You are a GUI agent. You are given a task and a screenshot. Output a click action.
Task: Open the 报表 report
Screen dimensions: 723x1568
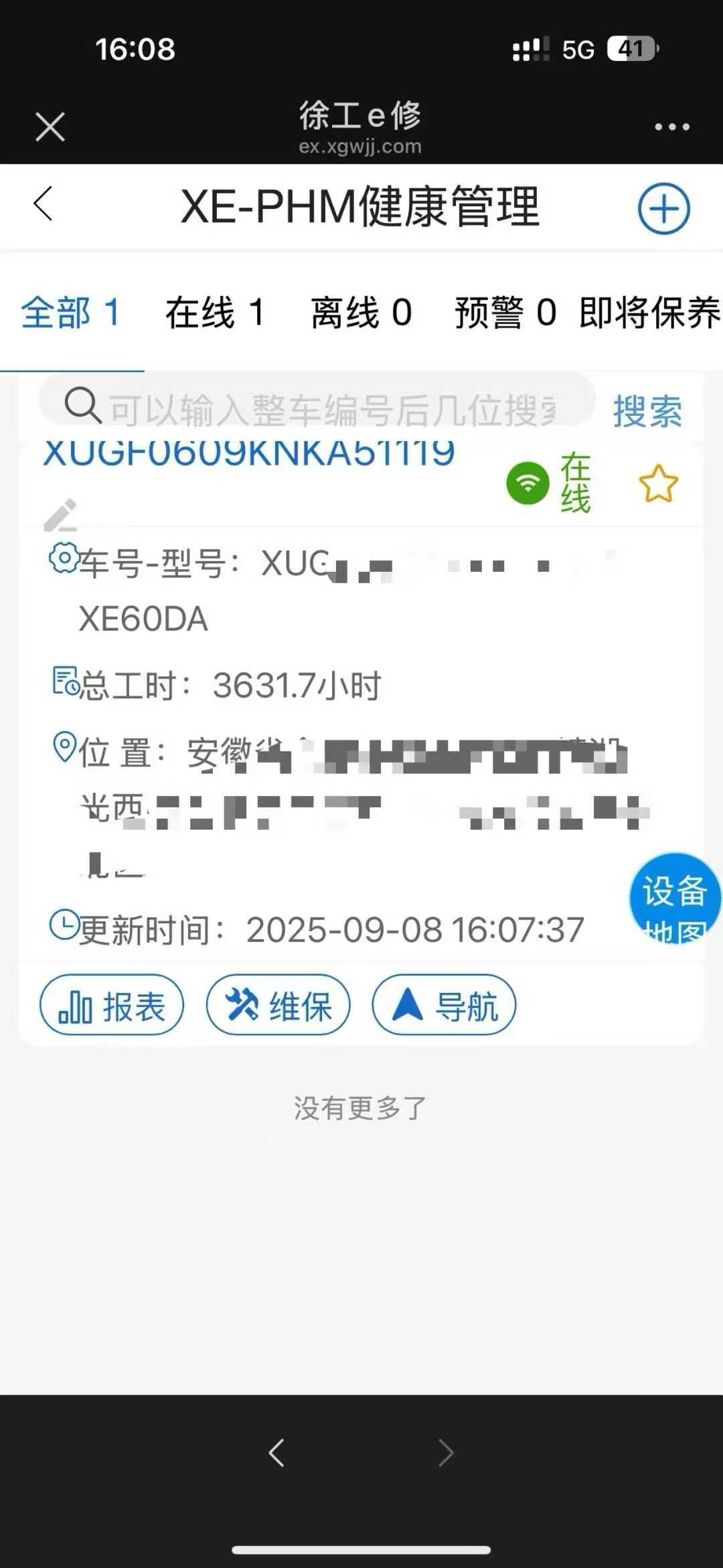coord(112,1005)
